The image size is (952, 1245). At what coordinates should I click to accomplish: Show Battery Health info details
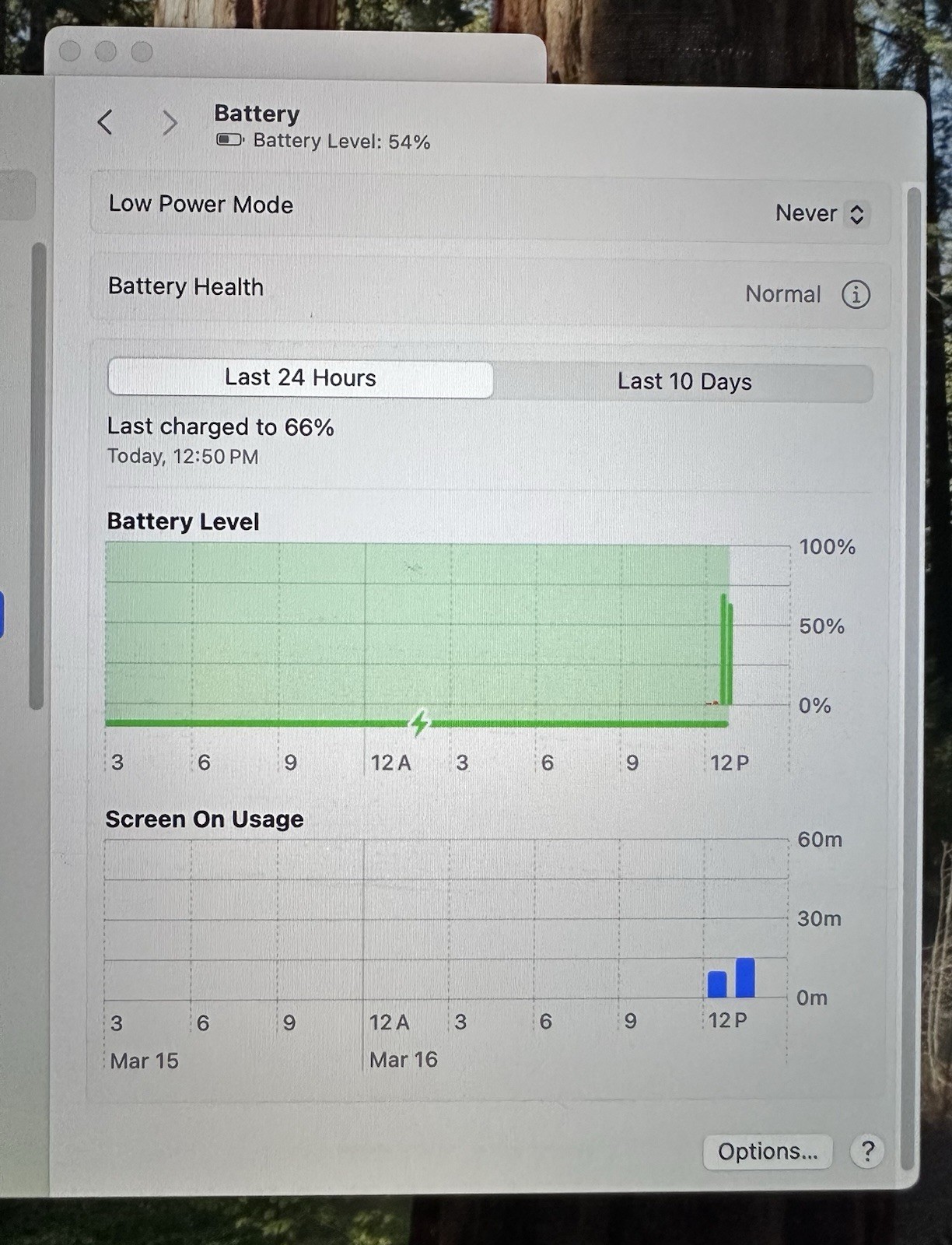pos(856,295)
